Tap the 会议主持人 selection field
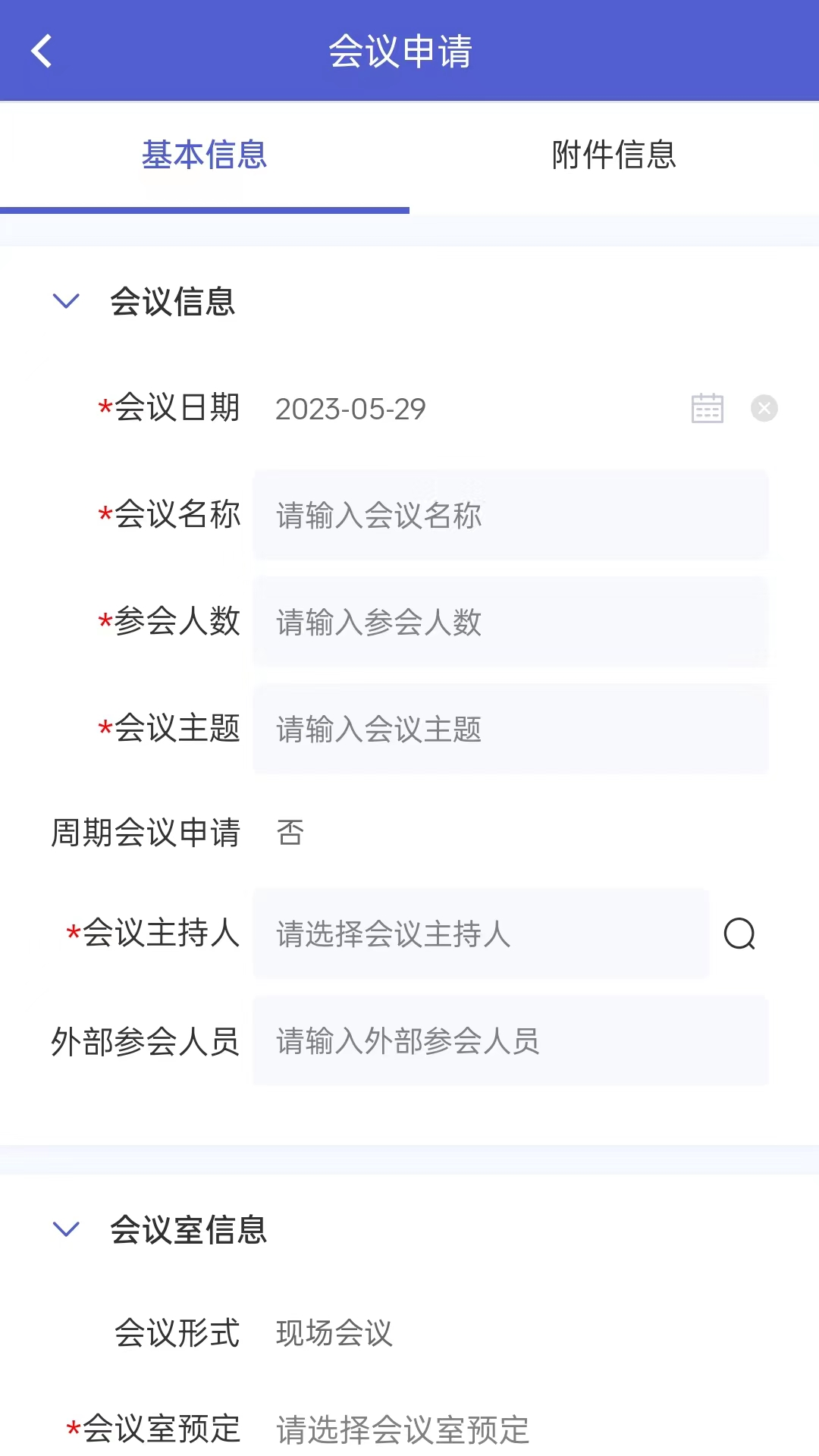819x1456 pixels. 481,934
